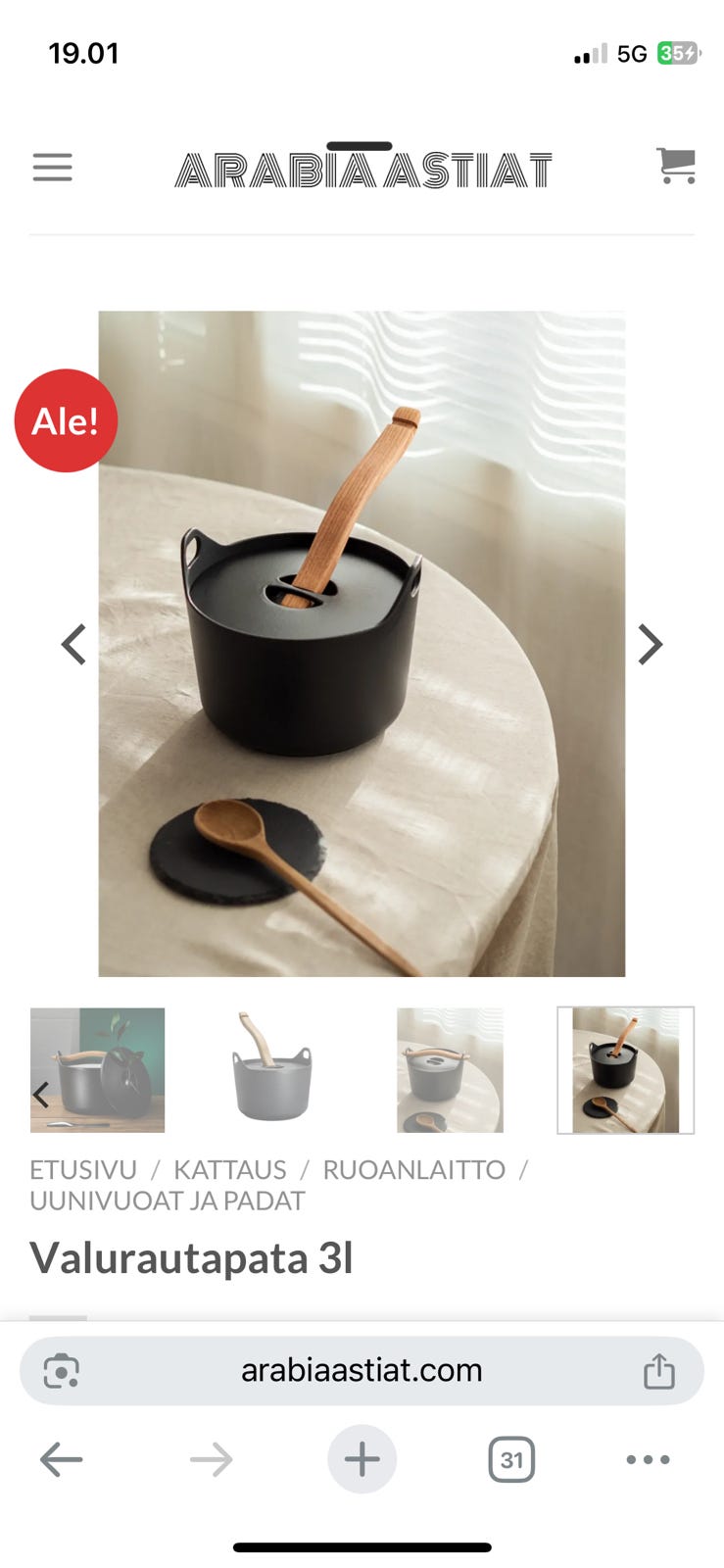Select the grey pot with wooden handle thumbnail
Screen dimensions: 724x1568
(272, 1069)
